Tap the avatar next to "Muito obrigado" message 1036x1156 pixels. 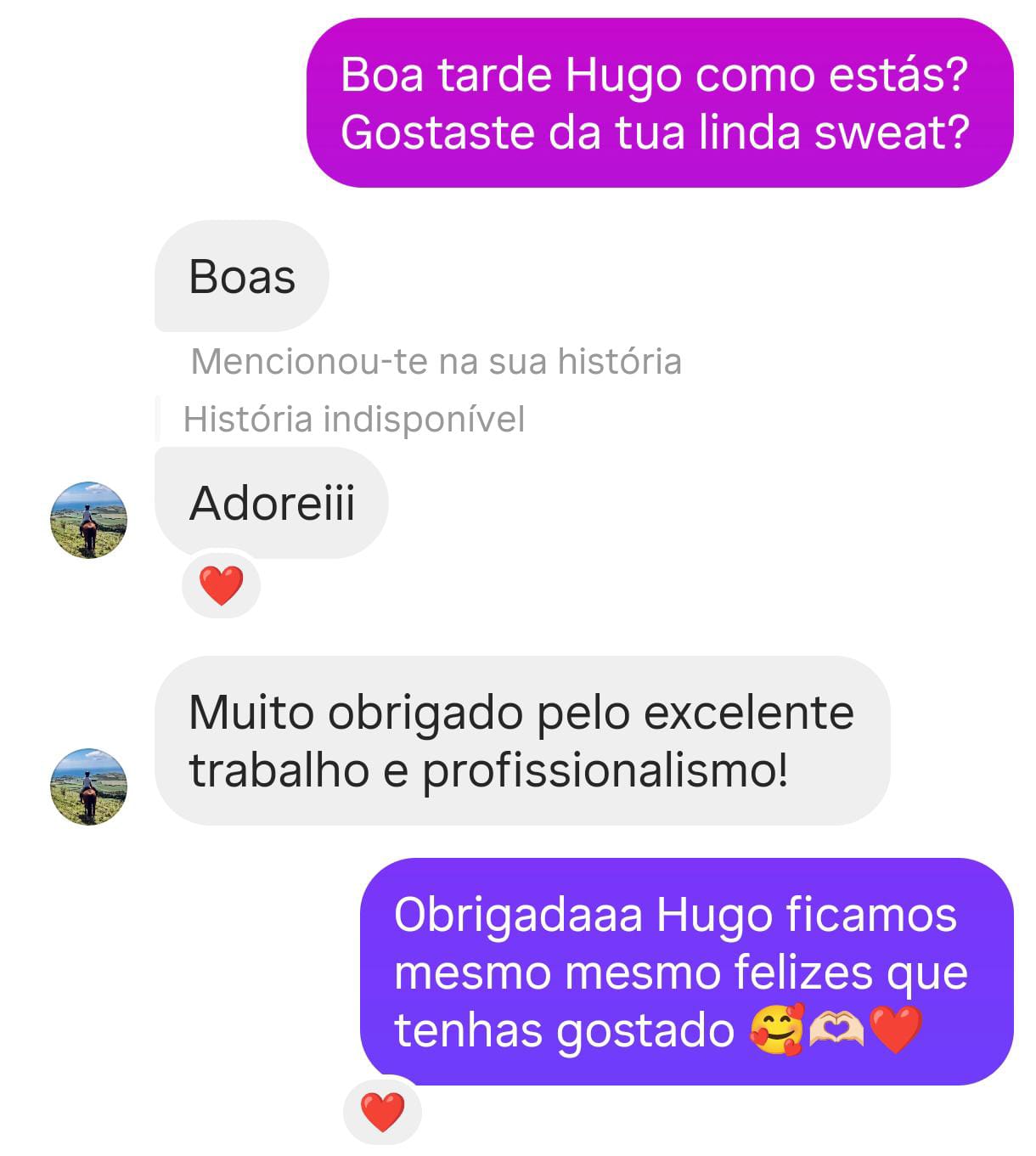click(88, 787)
